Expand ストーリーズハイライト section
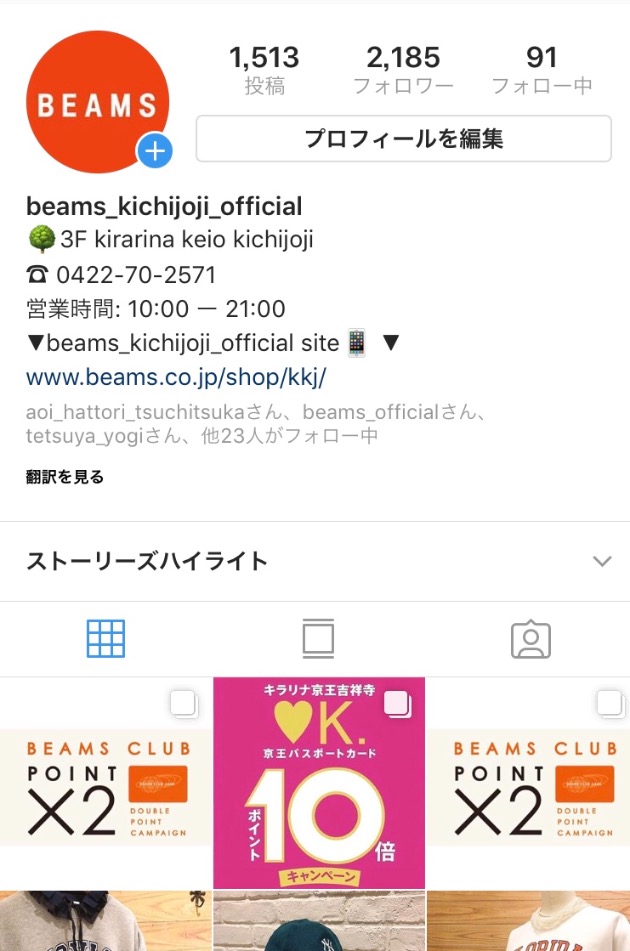 [x=601, y=561]
